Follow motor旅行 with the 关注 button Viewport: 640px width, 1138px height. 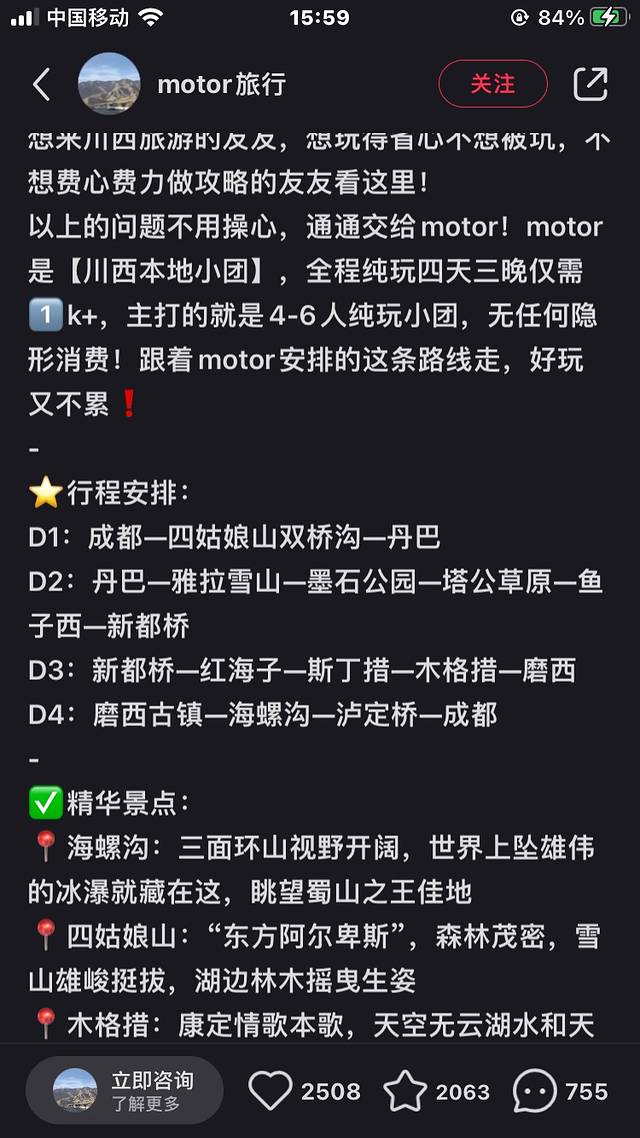coord(493,84)
